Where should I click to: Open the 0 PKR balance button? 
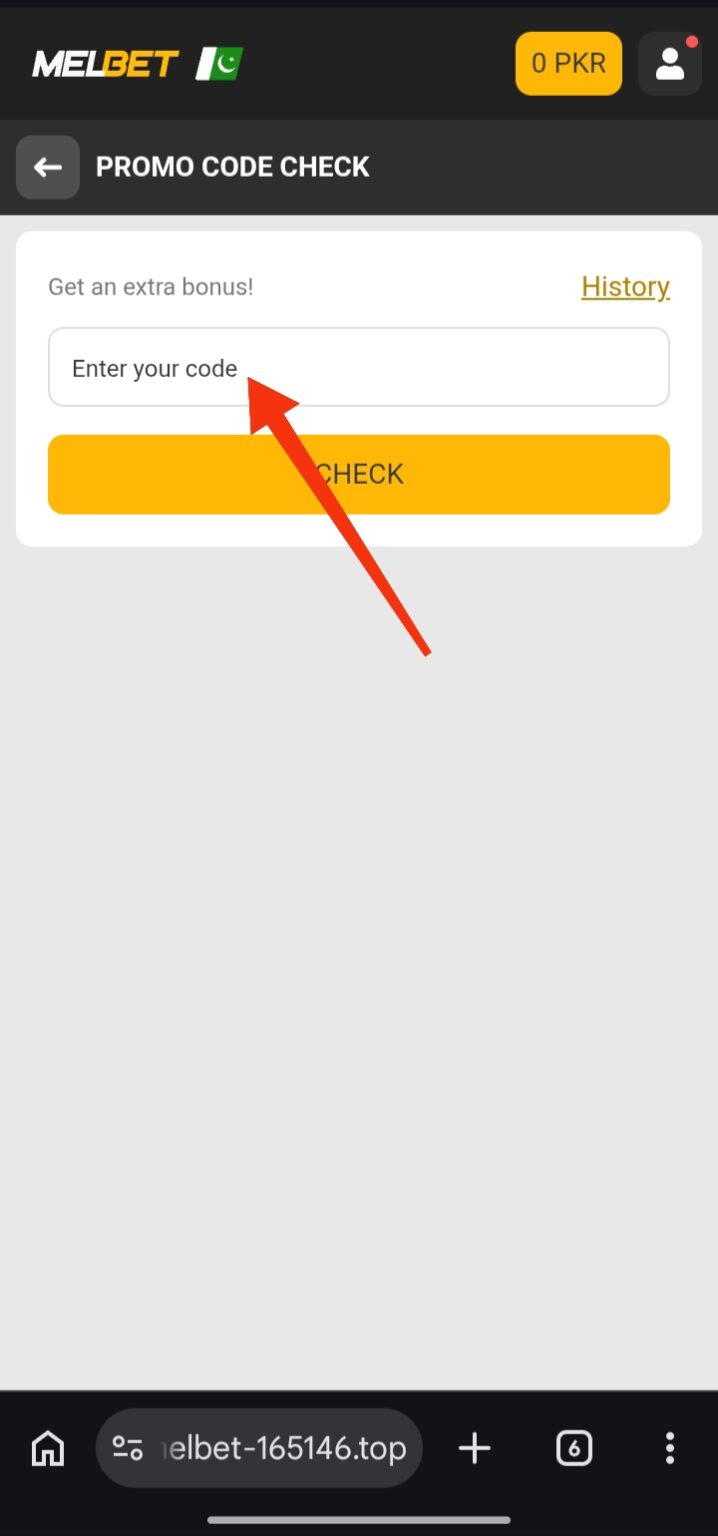pos(568,64)
